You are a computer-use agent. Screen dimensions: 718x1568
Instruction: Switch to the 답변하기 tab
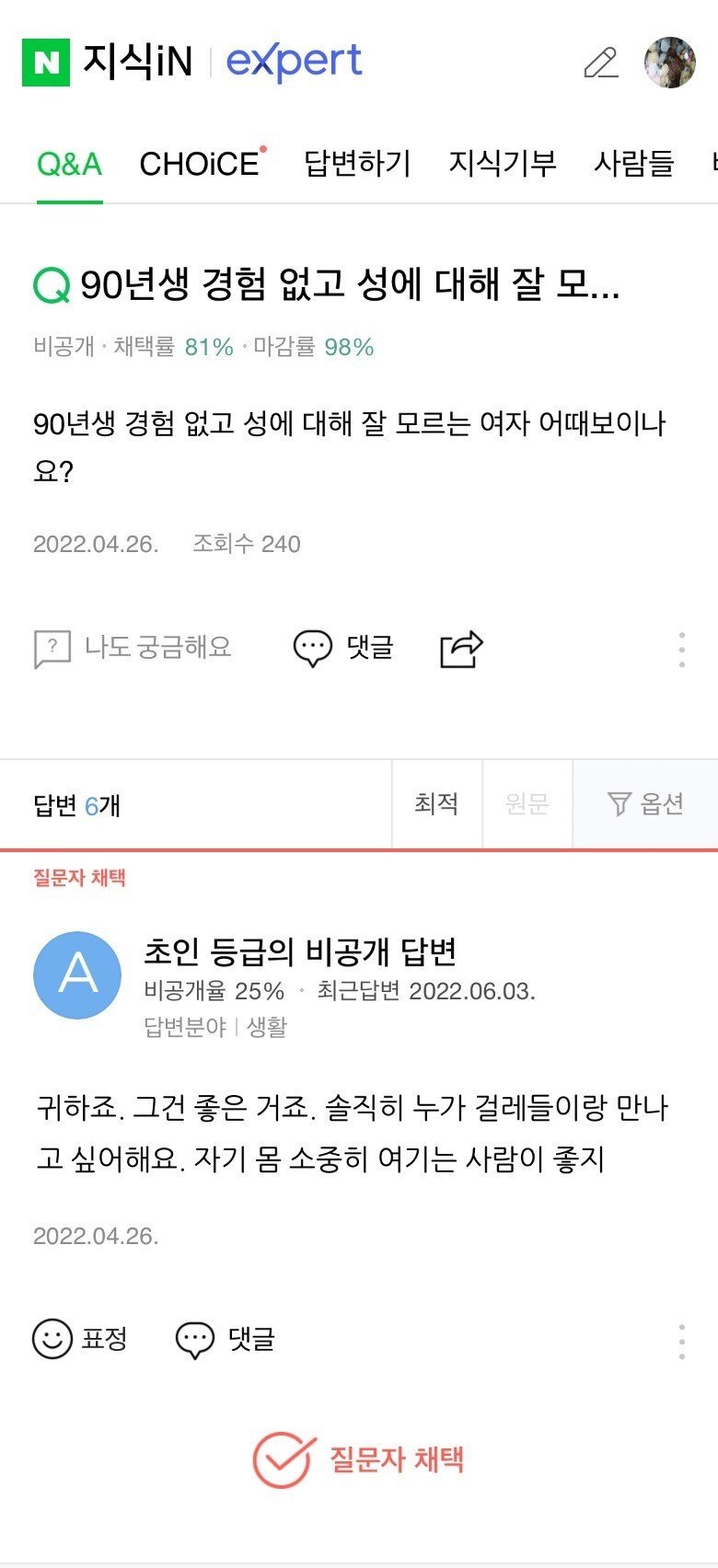pyautogui.click(x=357, y=164)
